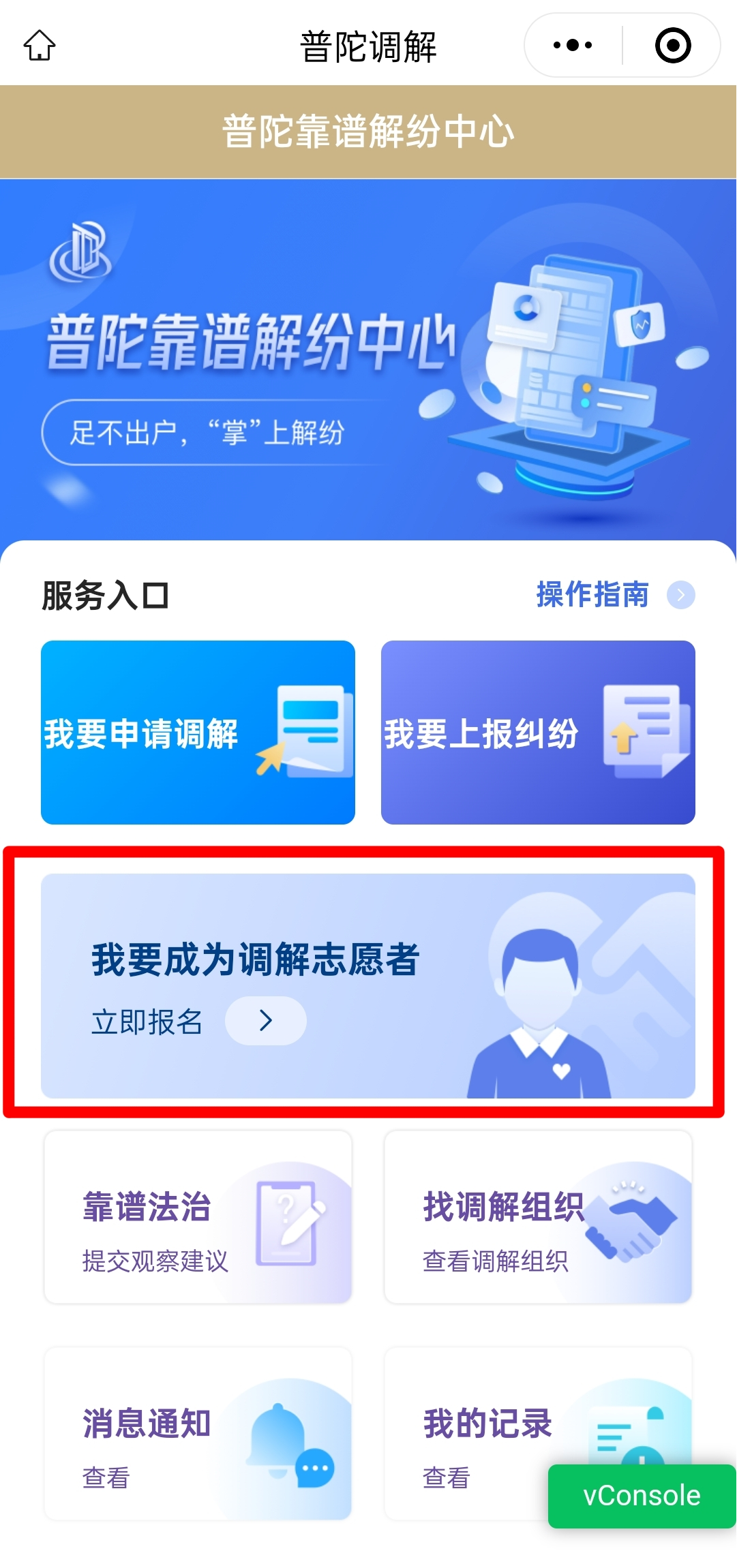The width and height of the screenshot is (737, 1568).
Task: View mediation organizations via 找调解组织
Action: pos(538,1217)
